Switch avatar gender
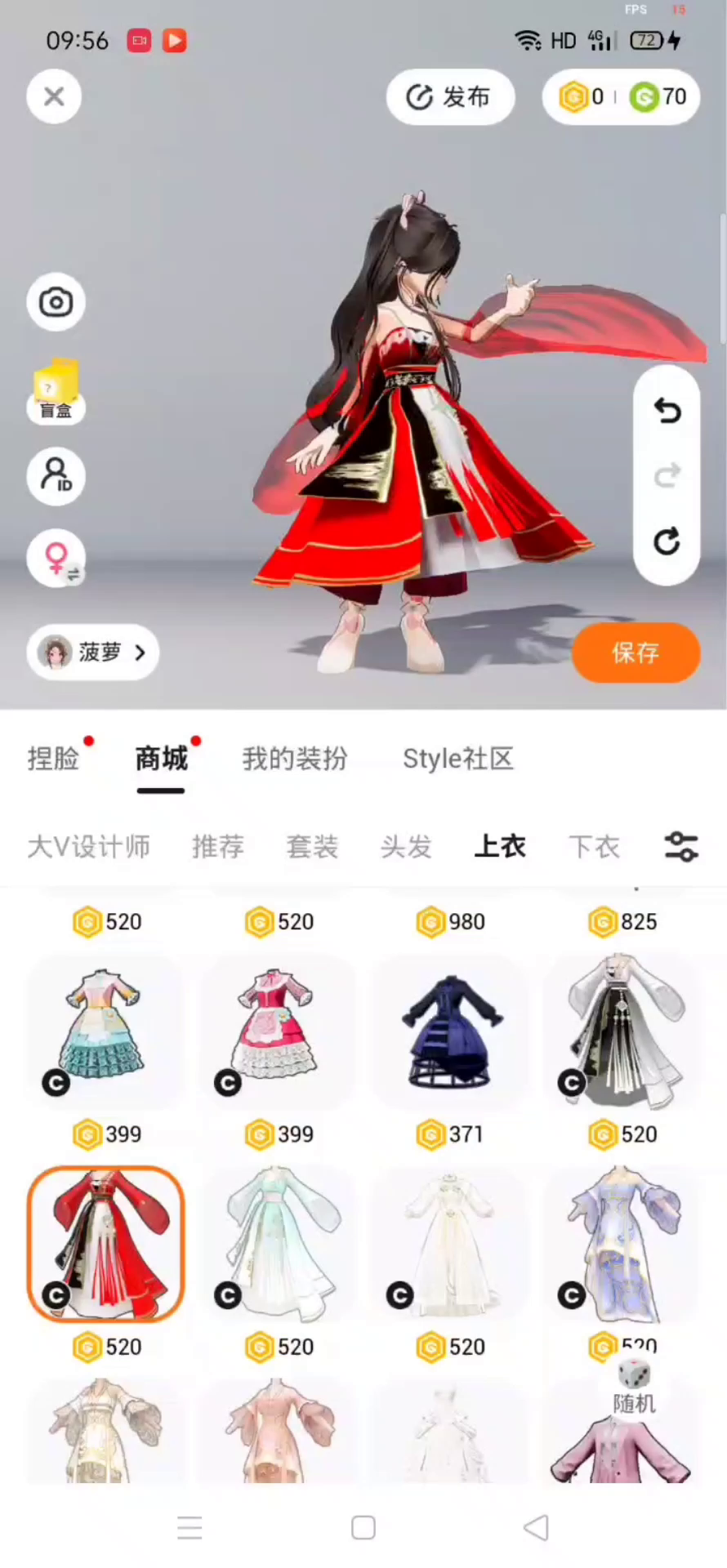This screenshot has width=727, height=1568. [x=56, y=559]
